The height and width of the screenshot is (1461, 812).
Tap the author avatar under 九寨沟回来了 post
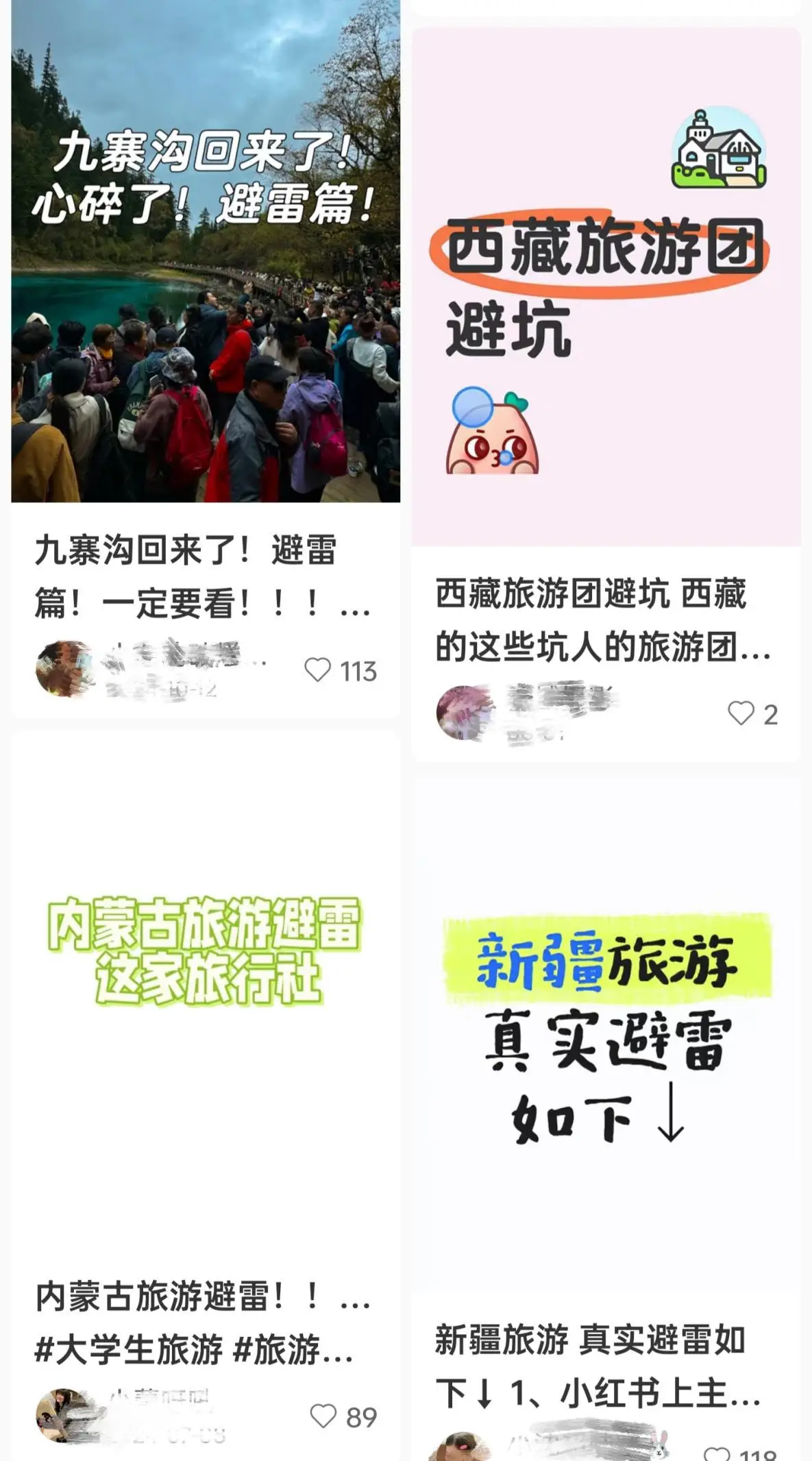click(64, 669)
